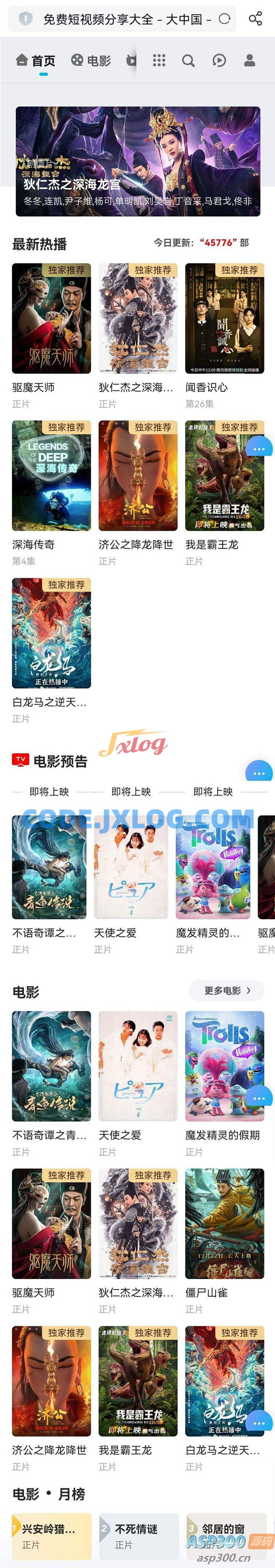The width and height of the screenshot is (275, 1568).
Task: View 天使之爱 in the 电影预告 row
Action: pyautogui.click(x=131, y=867)
